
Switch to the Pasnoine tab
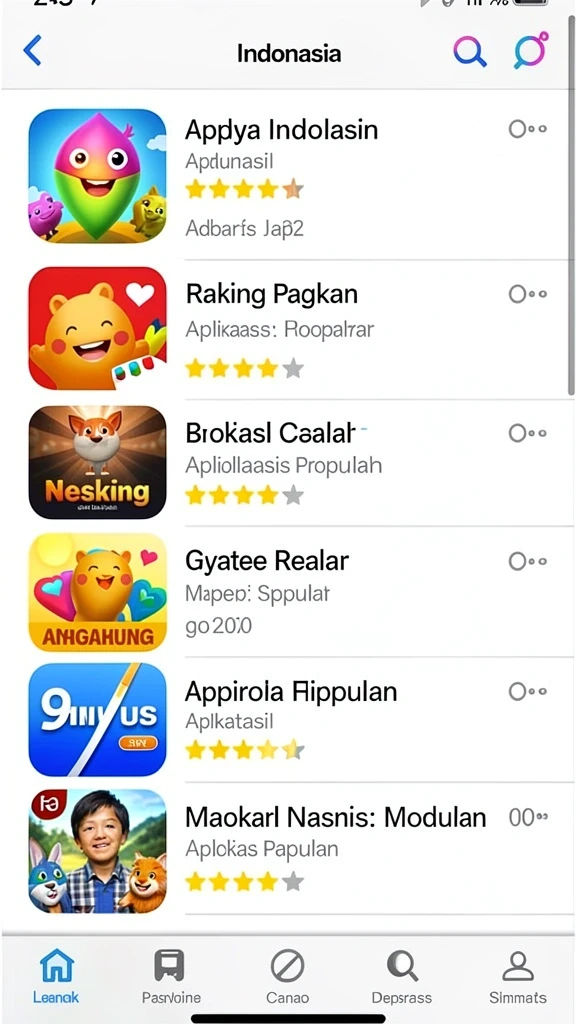170,976
